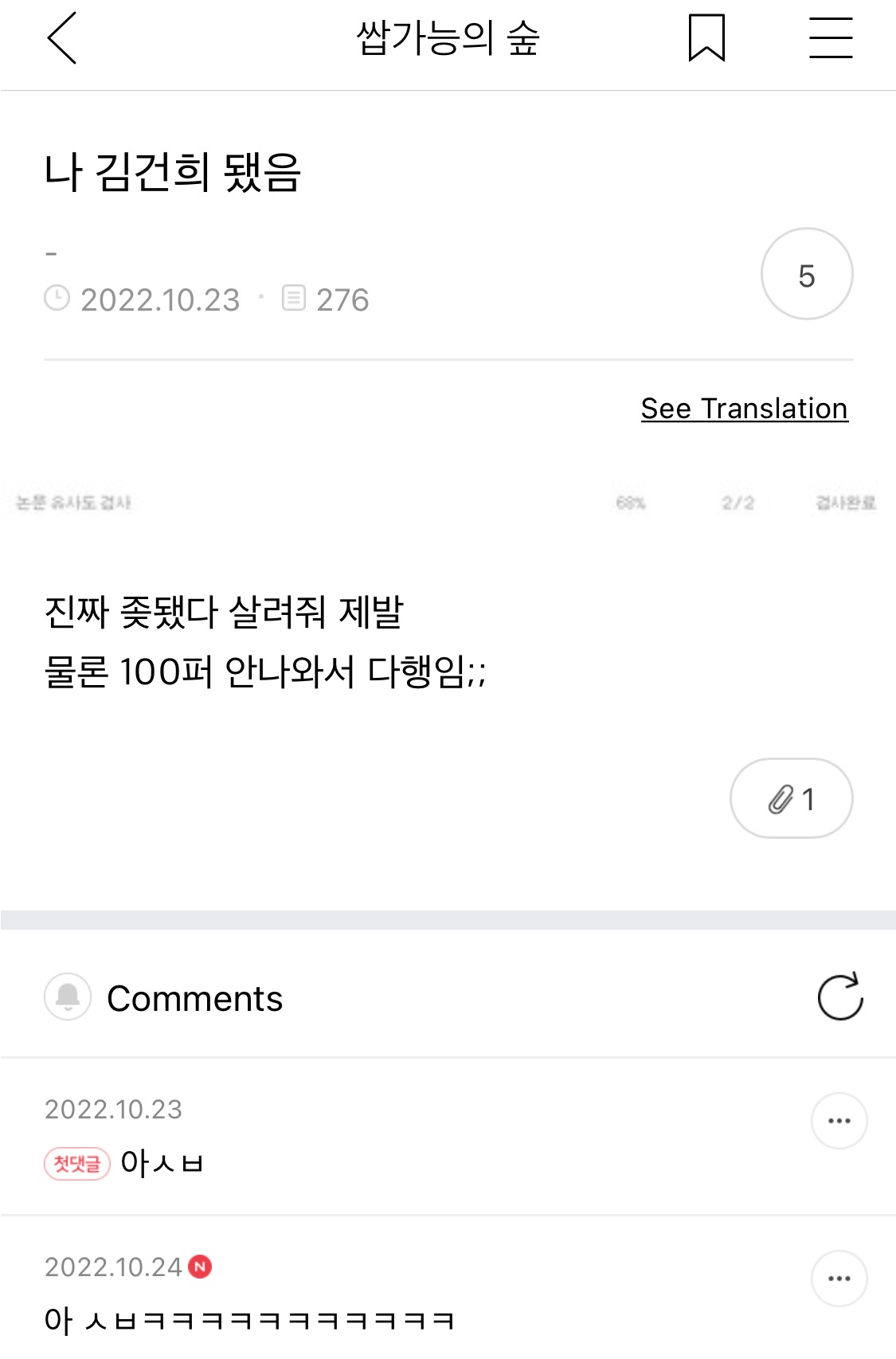Tap the view count document icon beside 276
The width and height of the screenshot is (896, 1359).
295,299
